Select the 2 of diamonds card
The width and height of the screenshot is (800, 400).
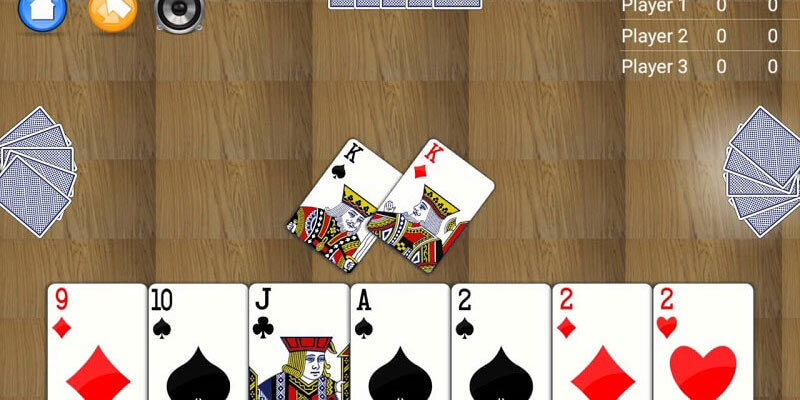click(601, 345)
